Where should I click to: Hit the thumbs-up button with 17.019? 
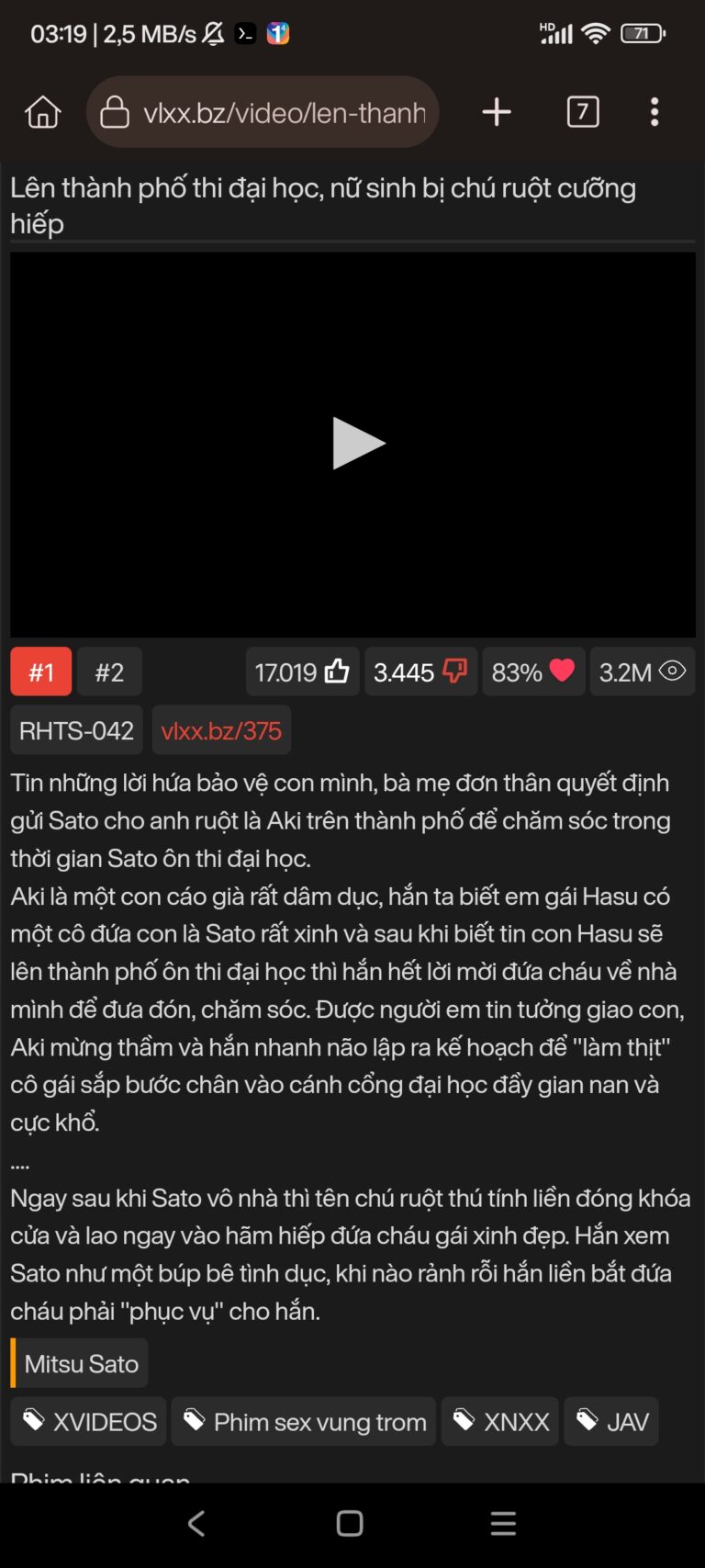(x=302, y=672)
